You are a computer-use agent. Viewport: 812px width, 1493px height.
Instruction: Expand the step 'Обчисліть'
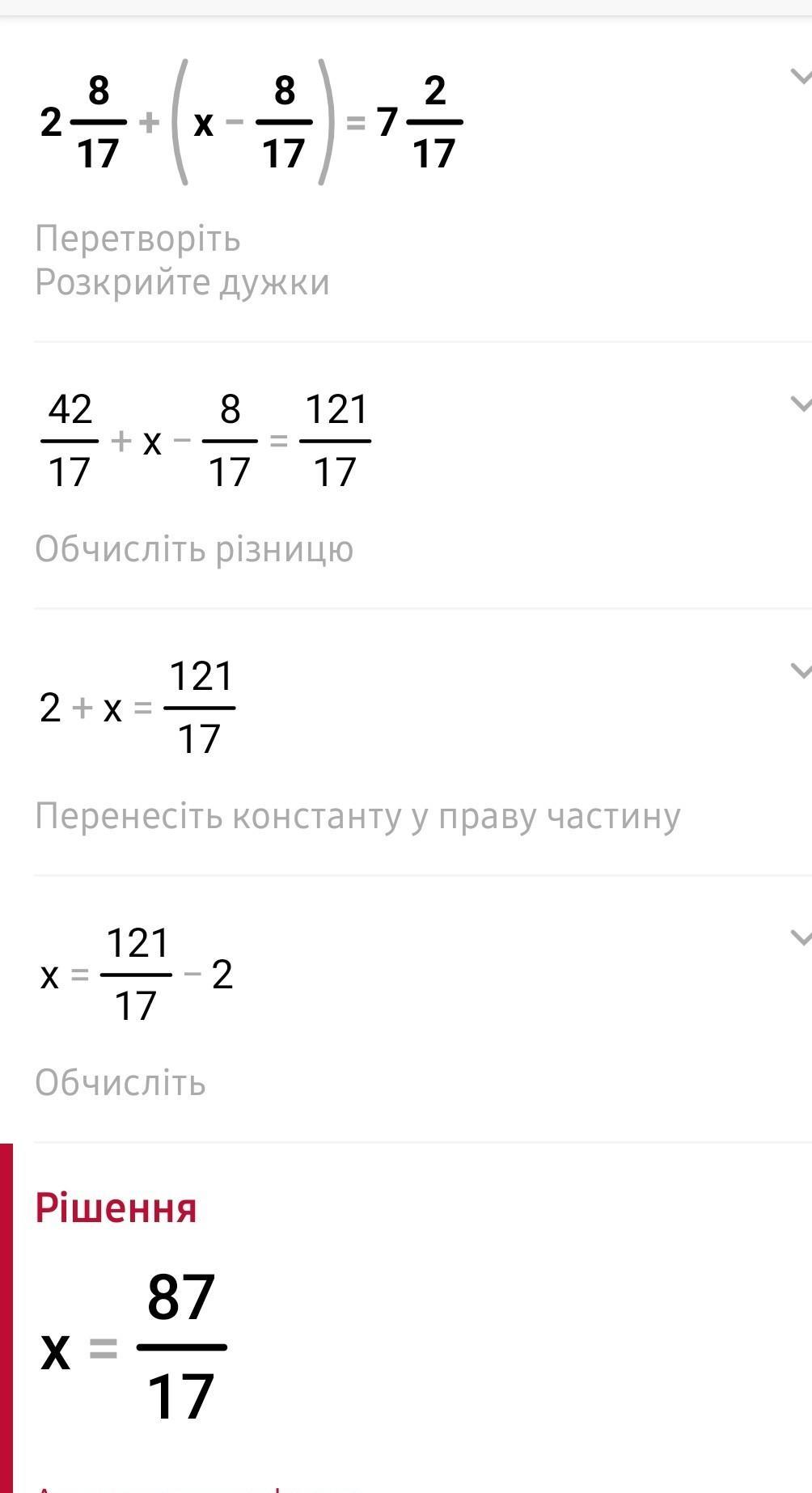[800, 937]
